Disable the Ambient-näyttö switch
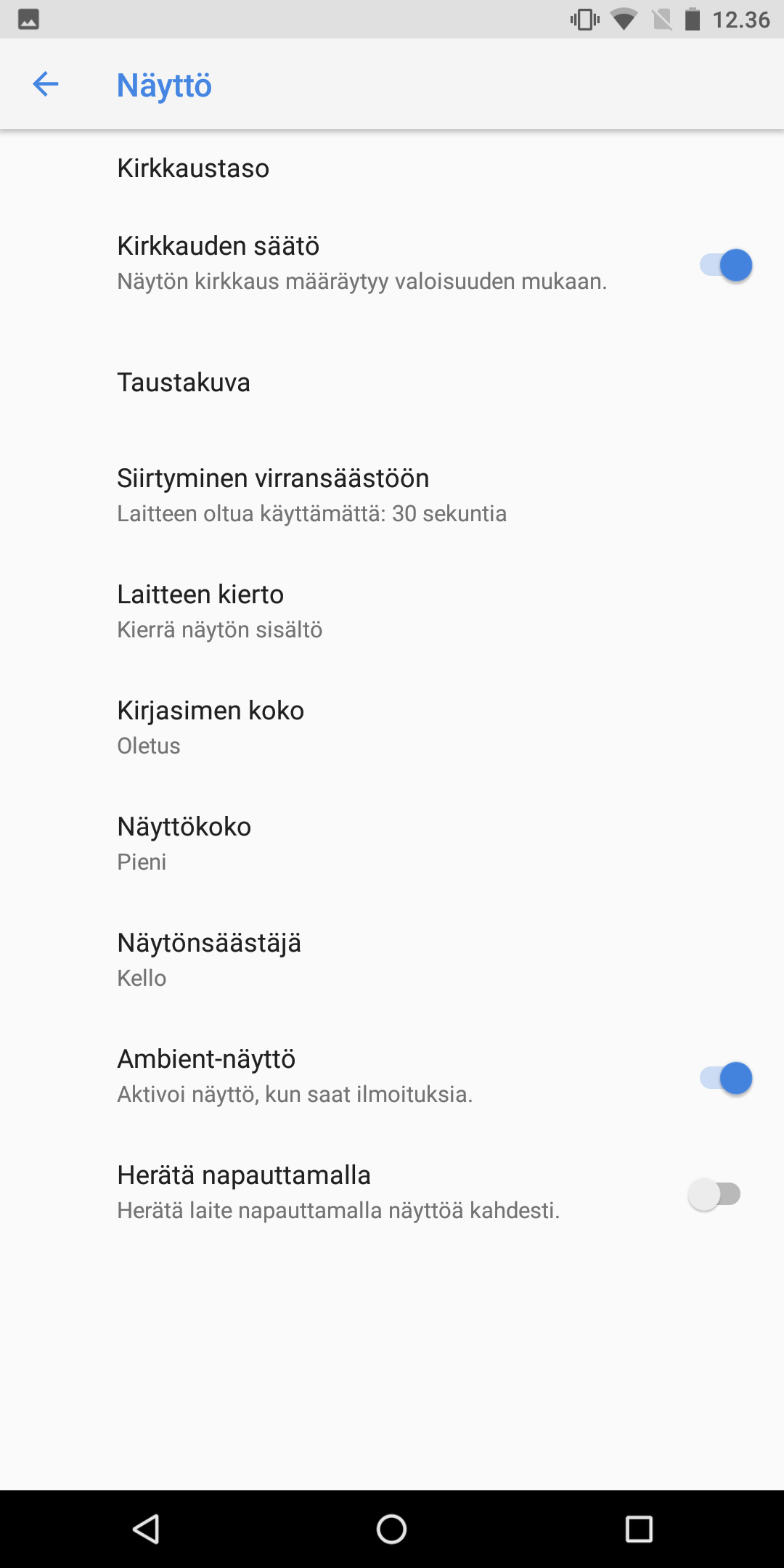The image size is (784, 1568). 725,1078
